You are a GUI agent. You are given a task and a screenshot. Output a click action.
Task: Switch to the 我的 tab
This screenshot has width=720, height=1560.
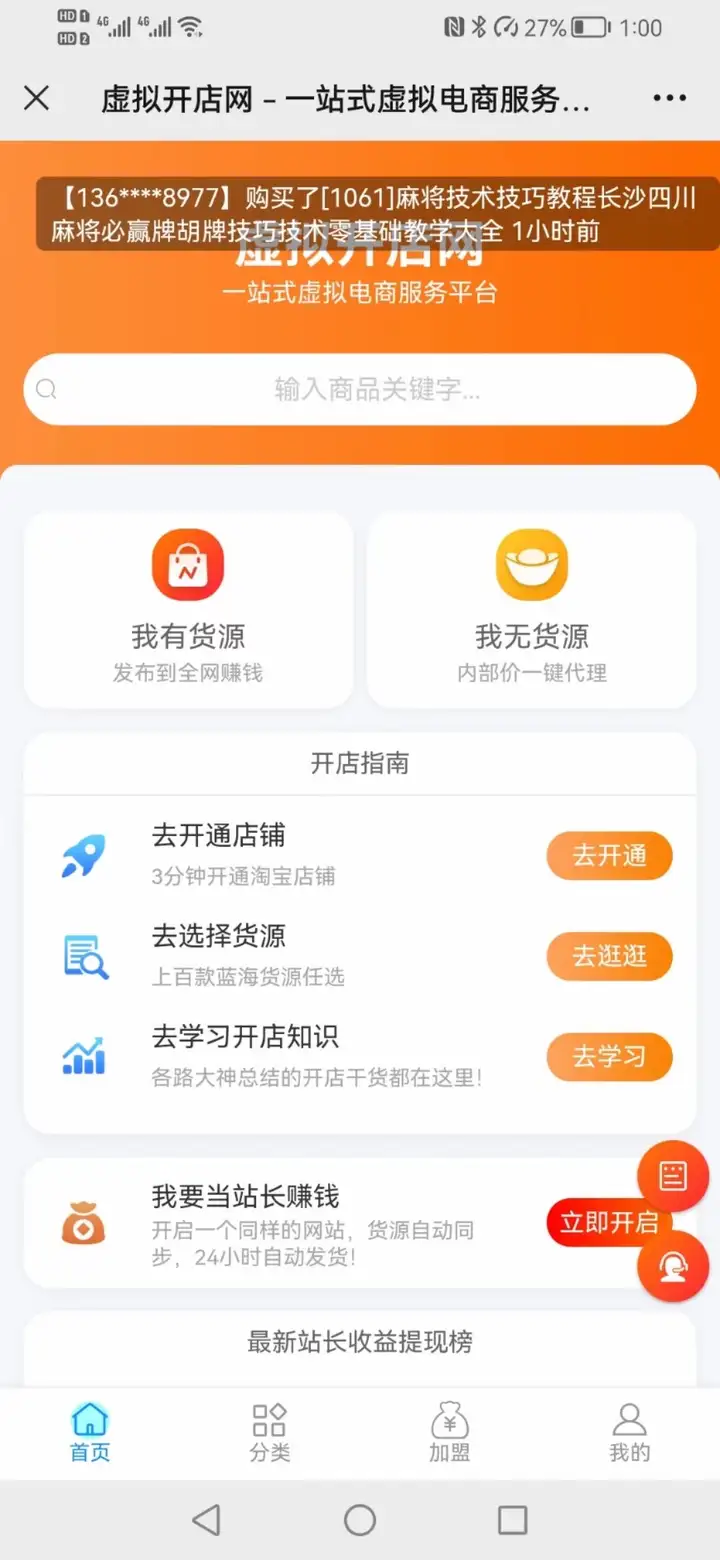pos(630,1433)
